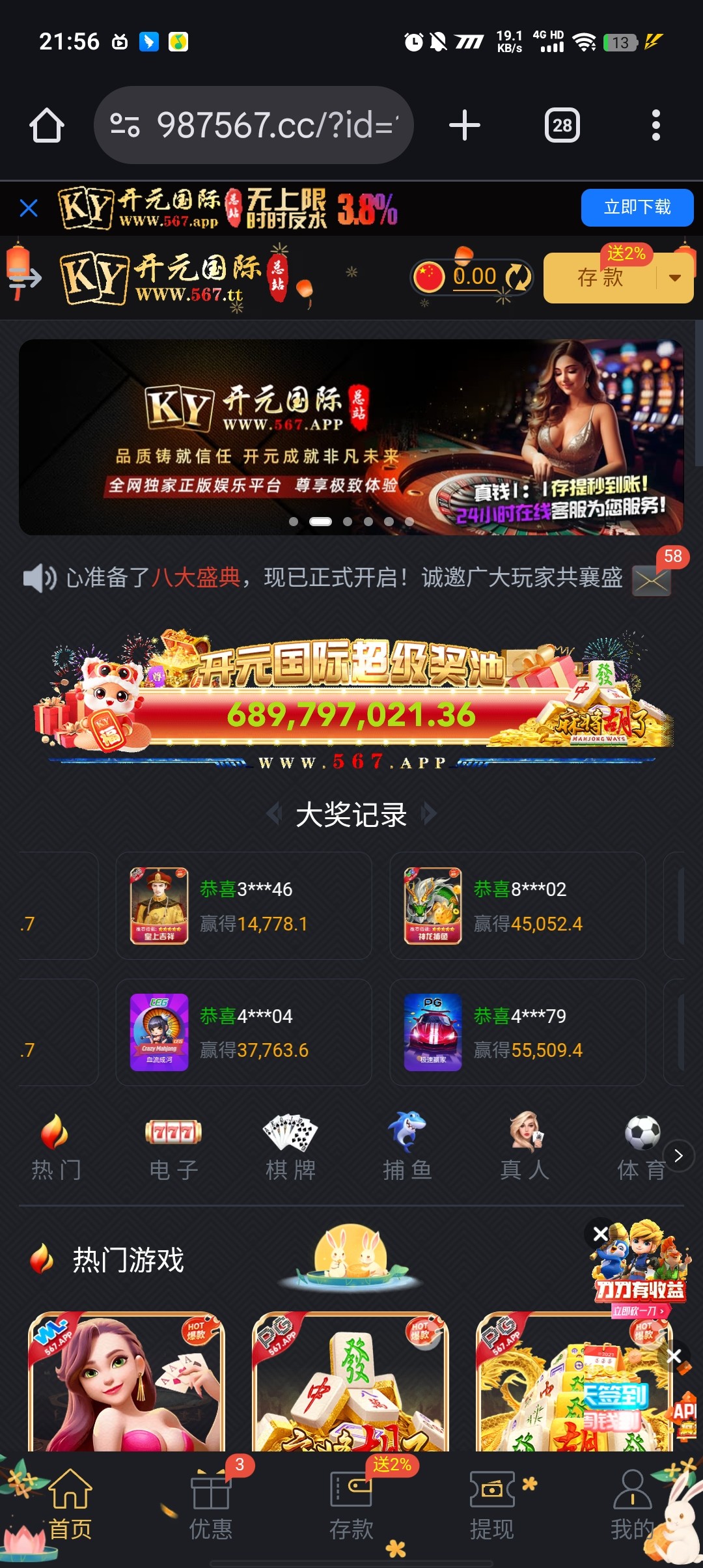This screenshot has width=703, height=1568.
Task: Open a new browser tab
Action: [x=465, y=125]
